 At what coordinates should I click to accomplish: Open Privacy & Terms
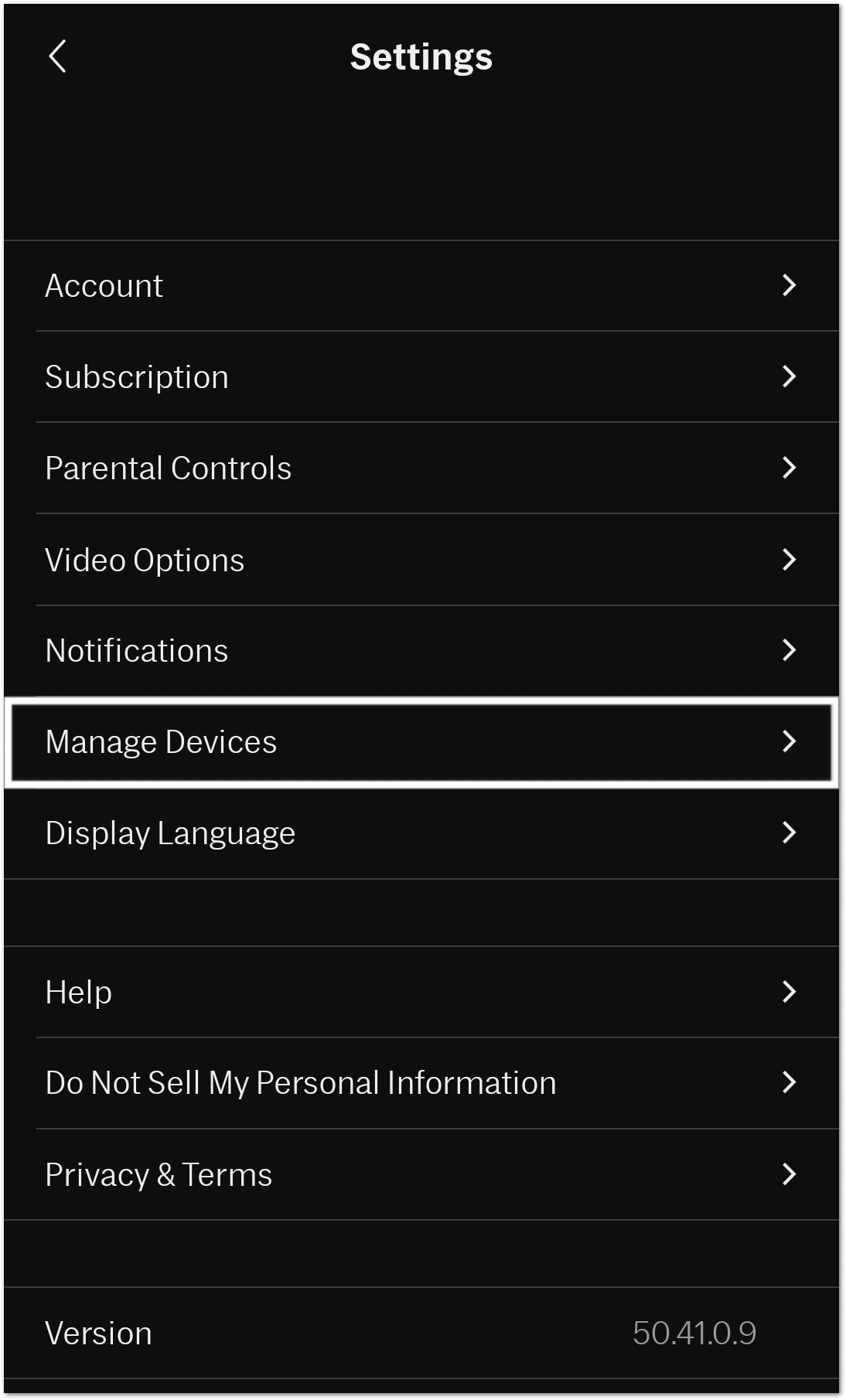(x=421, y=1174)
